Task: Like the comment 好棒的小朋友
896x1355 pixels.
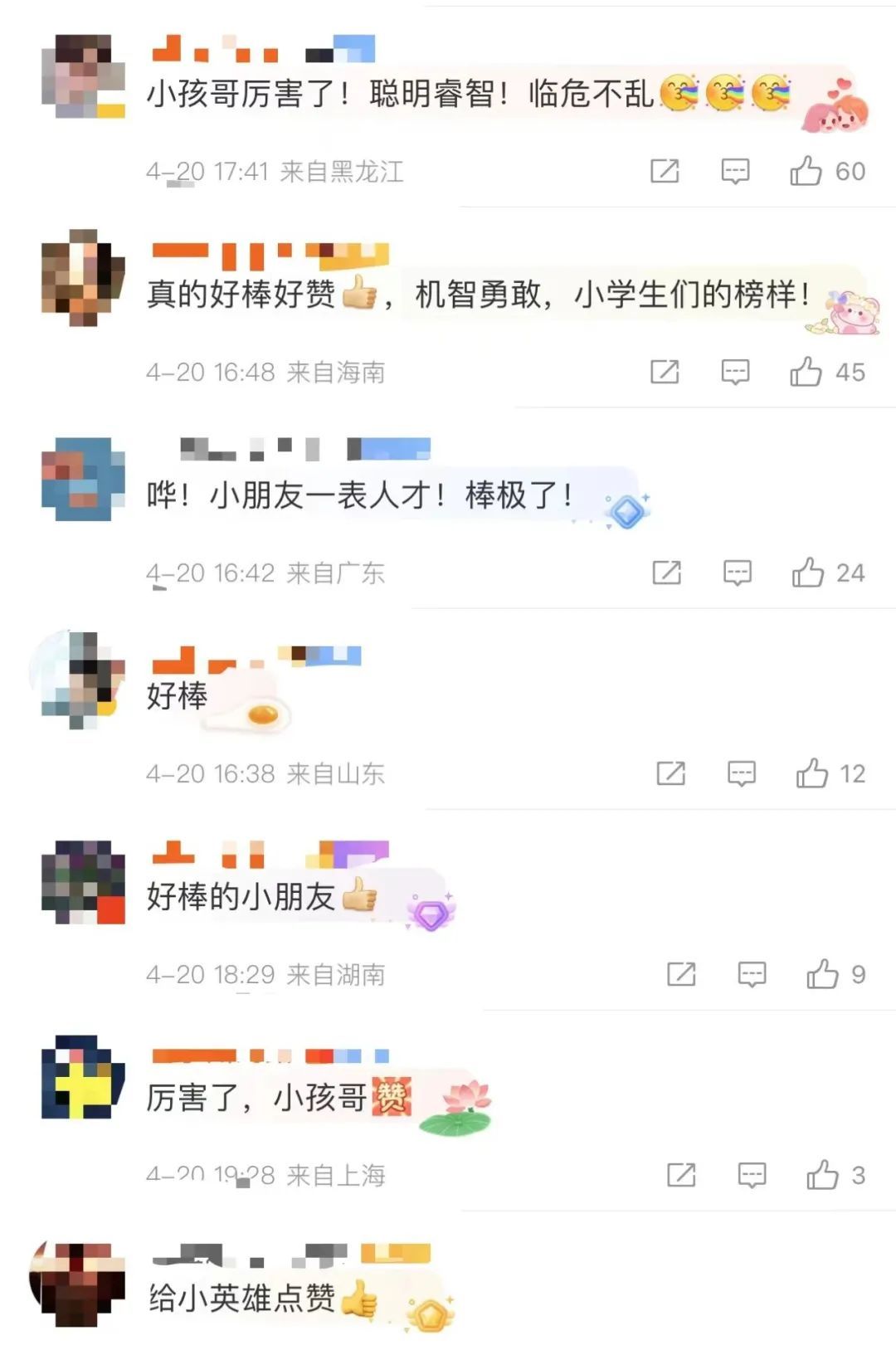Action: [822, 975]
